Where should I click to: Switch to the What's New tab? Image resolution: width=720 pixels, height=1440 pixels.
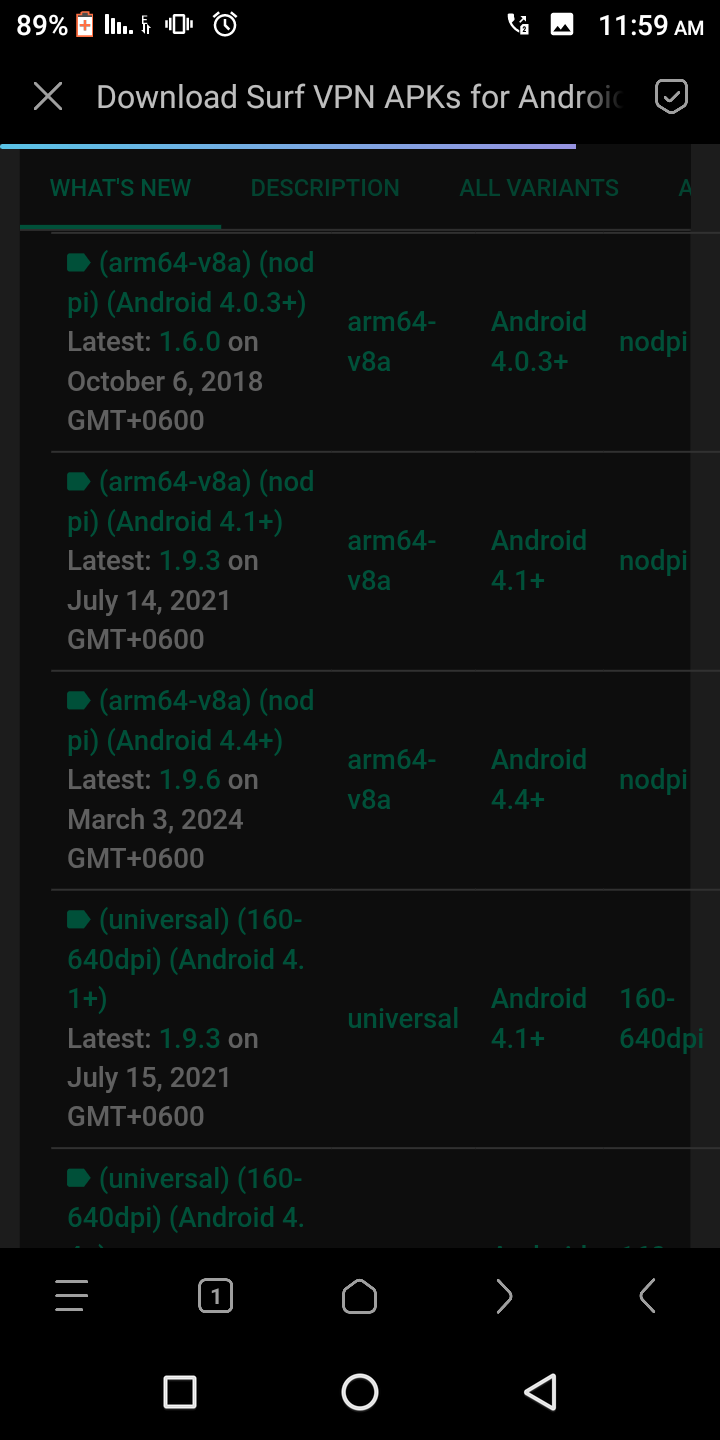tap(120, 188)
